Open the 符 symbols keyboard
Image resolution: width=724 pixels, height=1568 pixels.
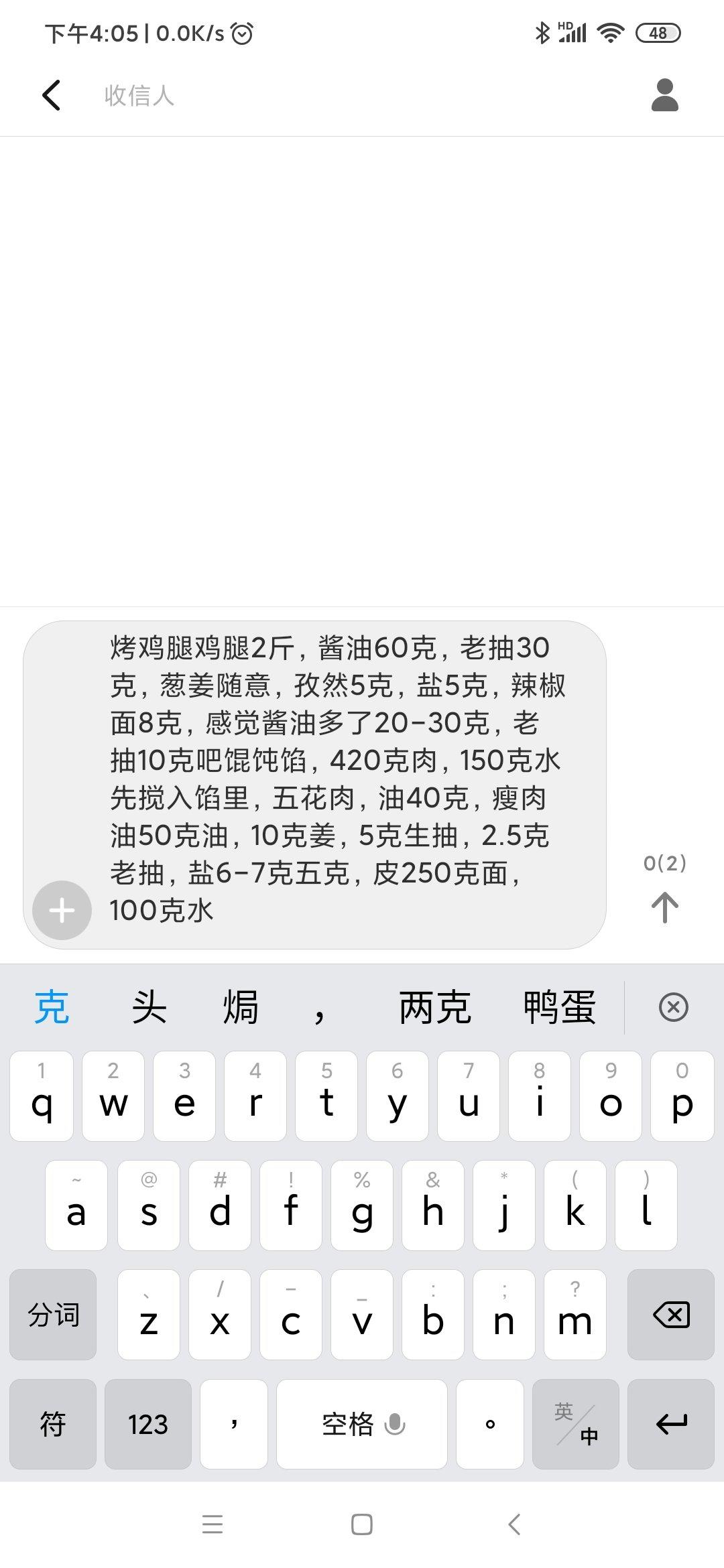[53, 1424]
